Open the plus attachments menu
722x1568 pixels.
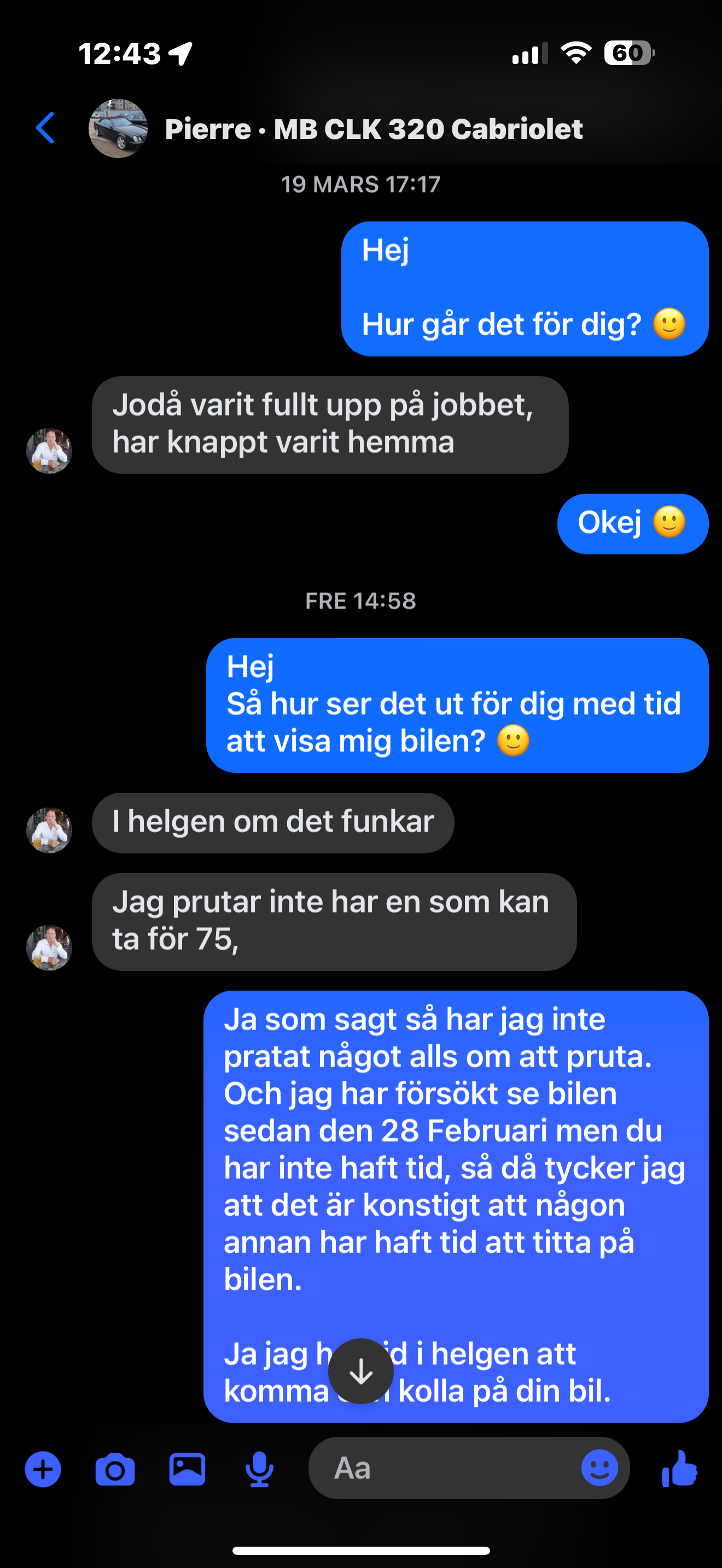point(43,1469)
